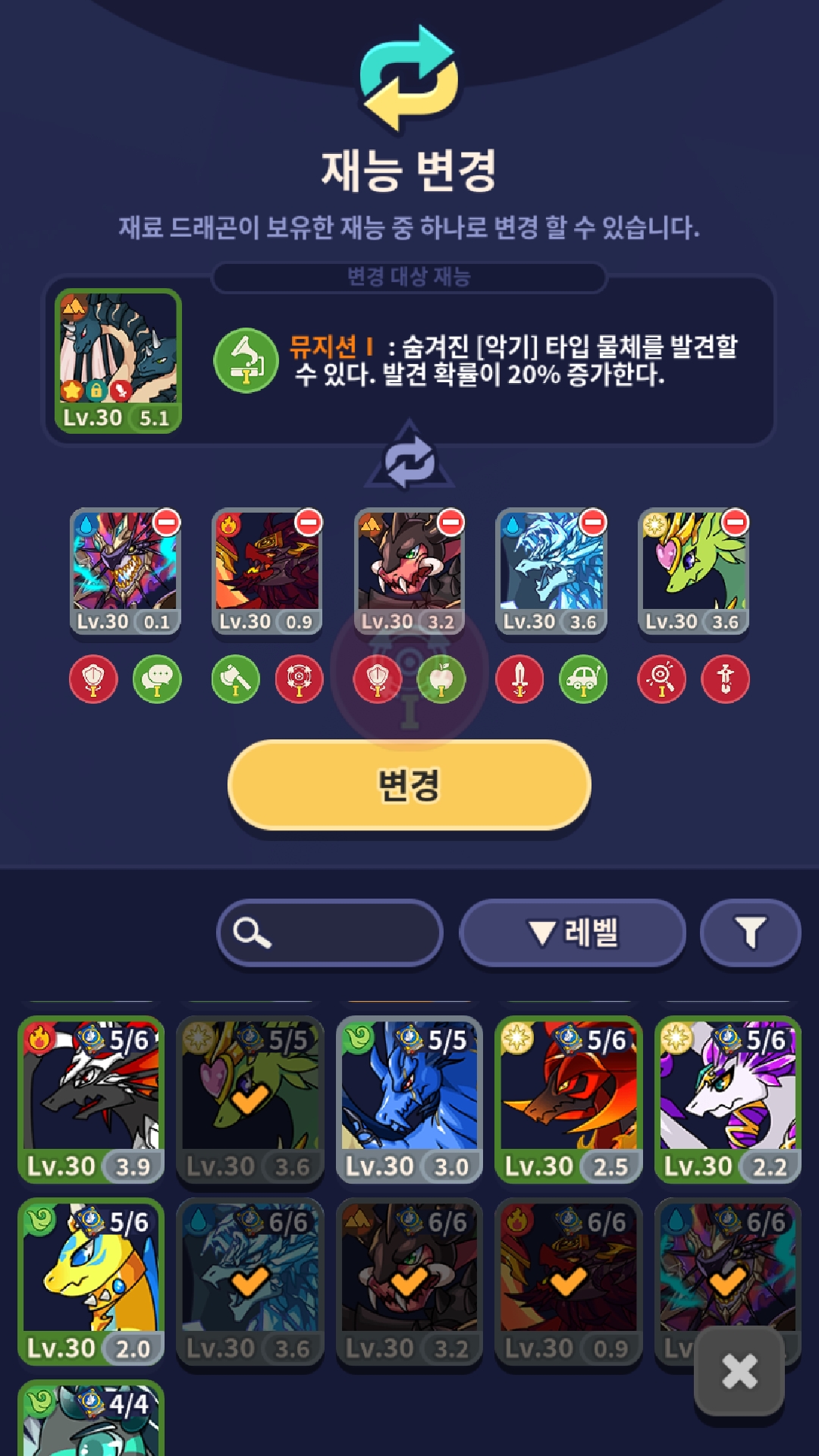The width and height of the screenshot is (819, 1456).
Task: Select the red sword talent icon
Action: pos(519,679)
